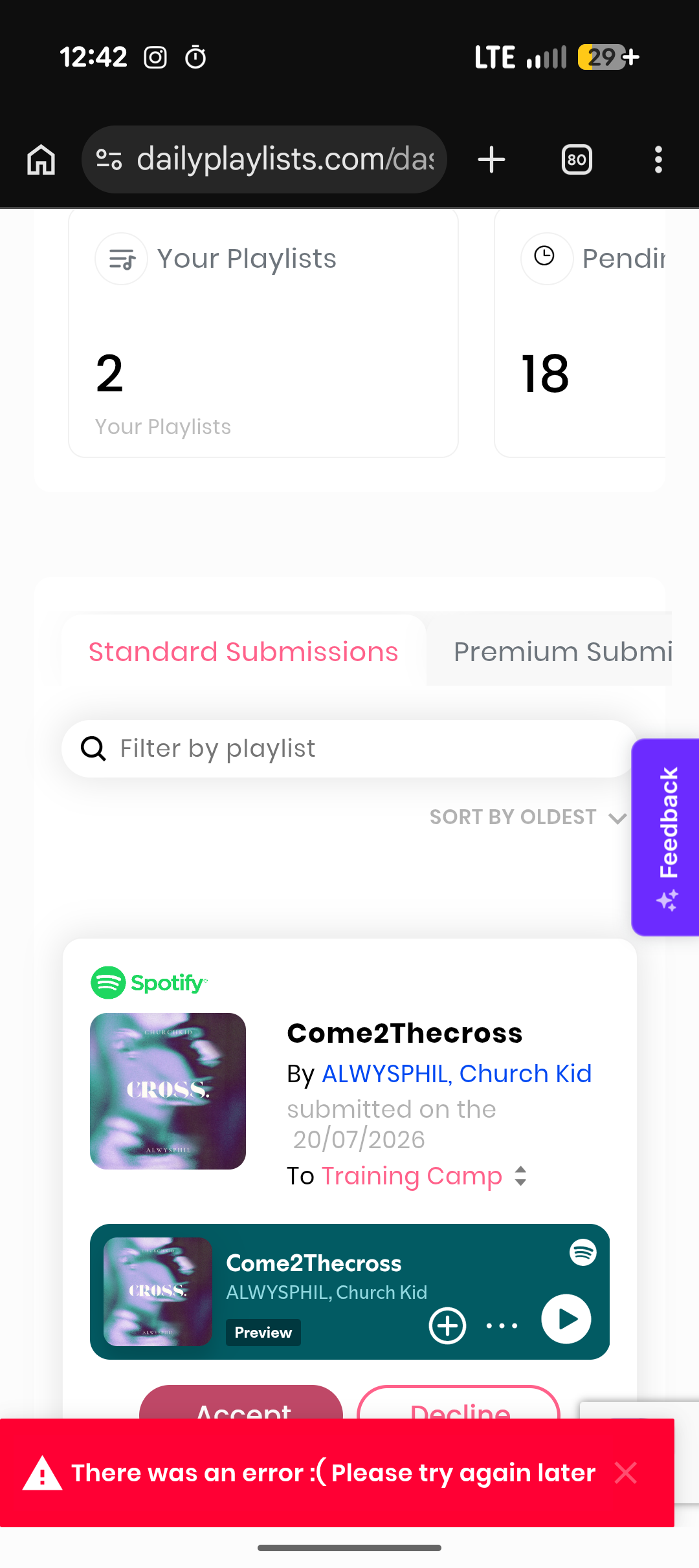
Task: Play the Come2Thecross preview
Action: coord(566,1318)
